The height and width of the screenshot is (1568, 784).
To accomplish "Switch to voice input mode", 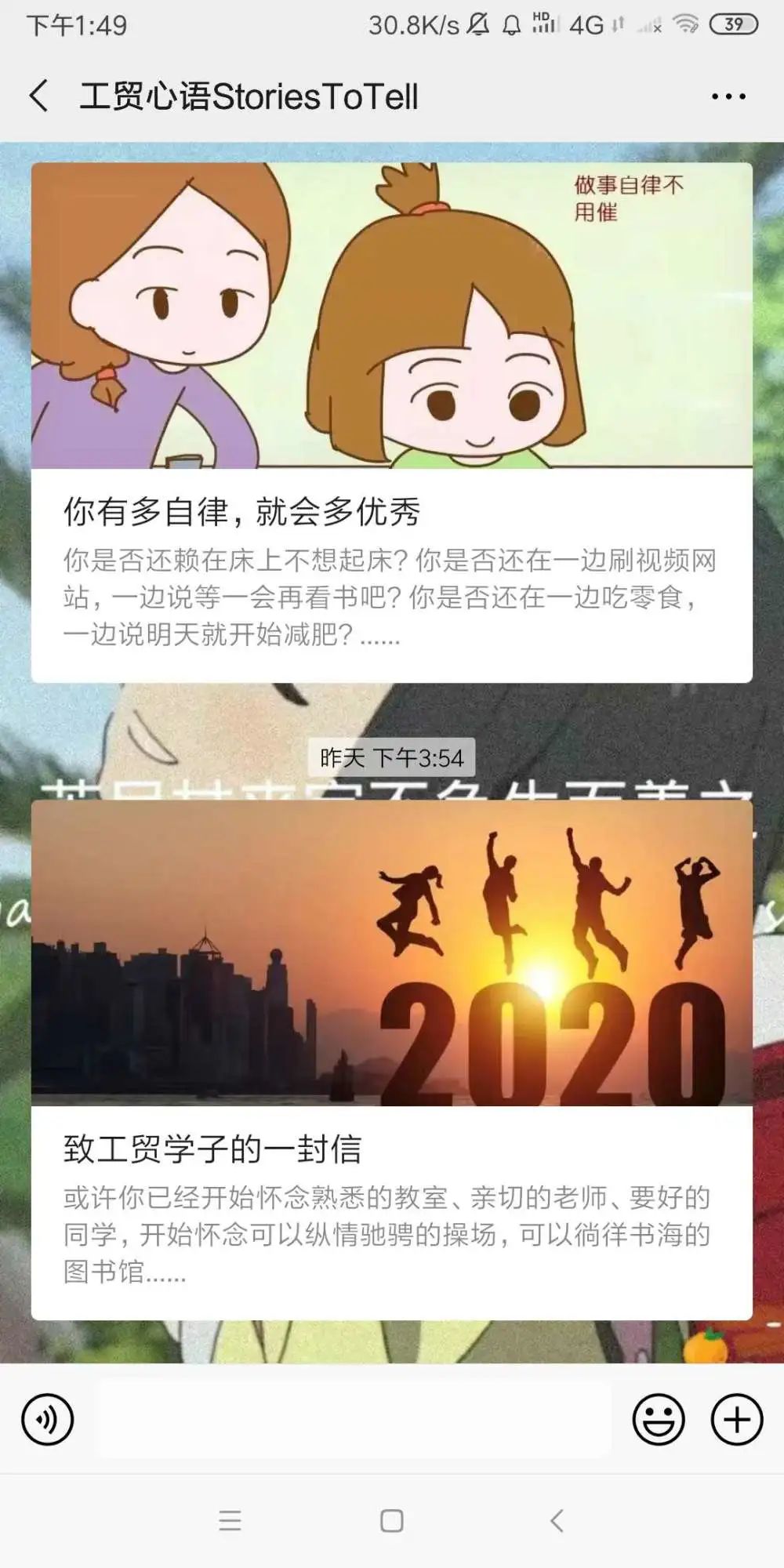I will click(47, 1419).
